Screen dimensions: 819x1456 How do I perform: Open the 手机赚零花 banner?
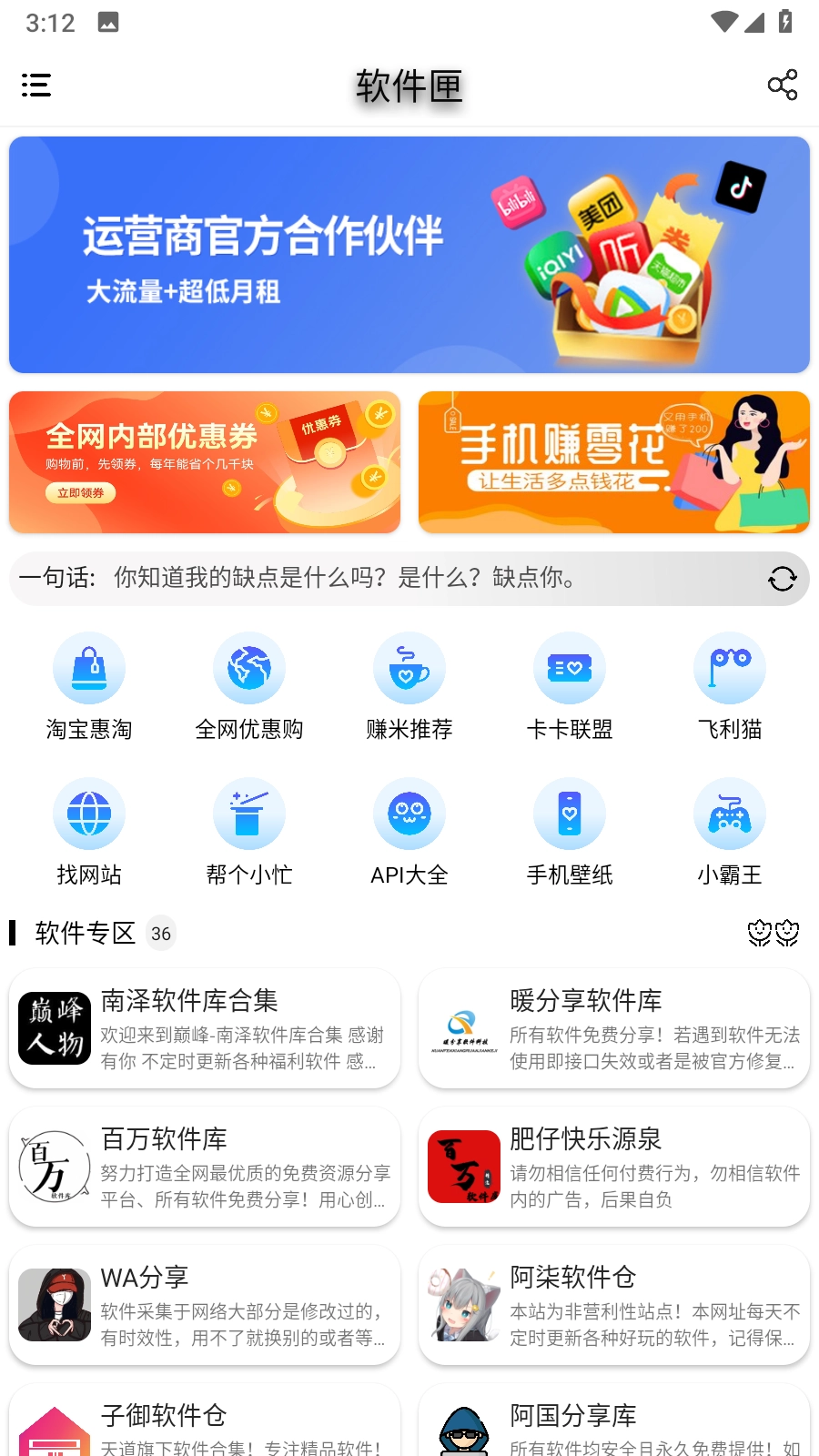(613, 462)
